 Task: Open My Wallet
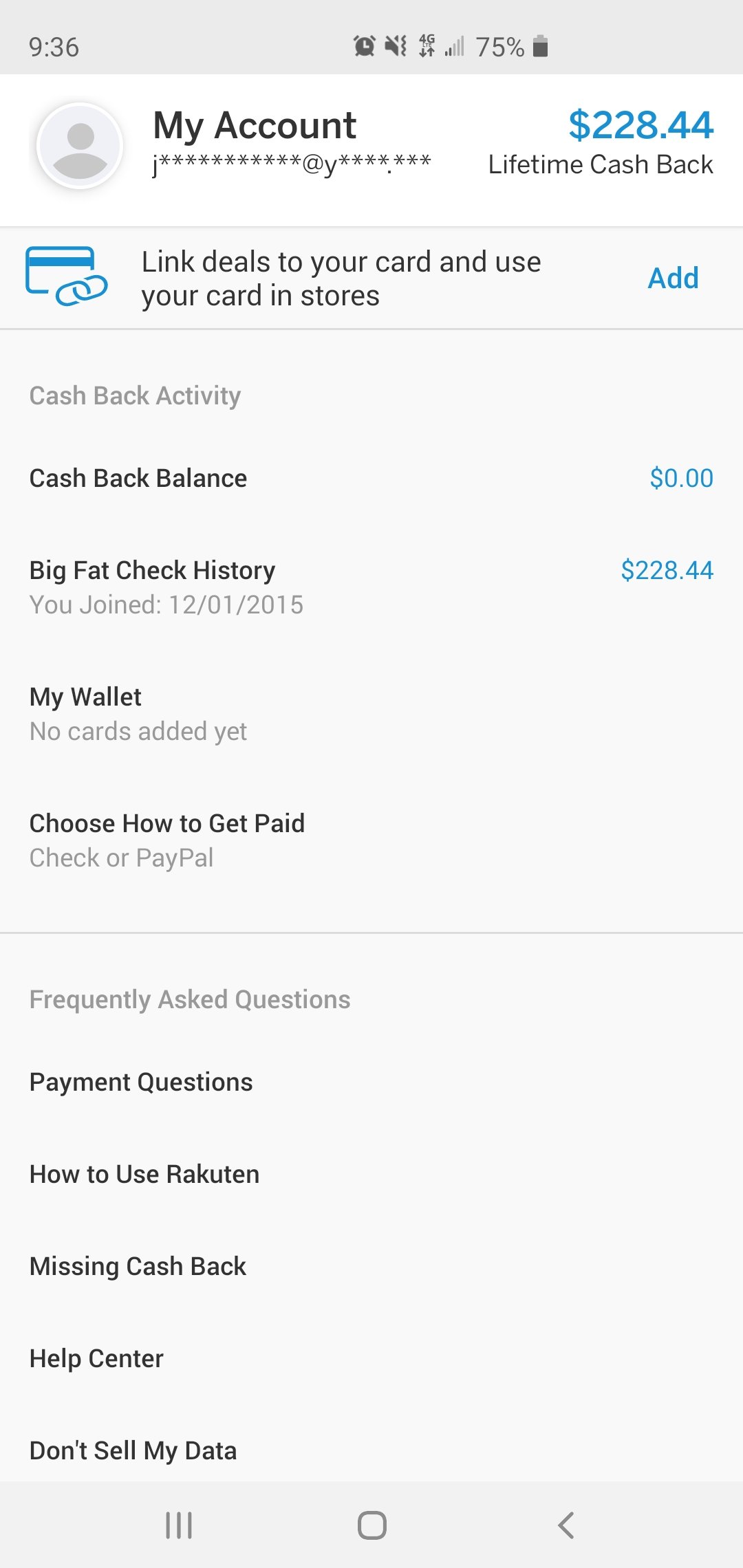[x=371, y=713]
